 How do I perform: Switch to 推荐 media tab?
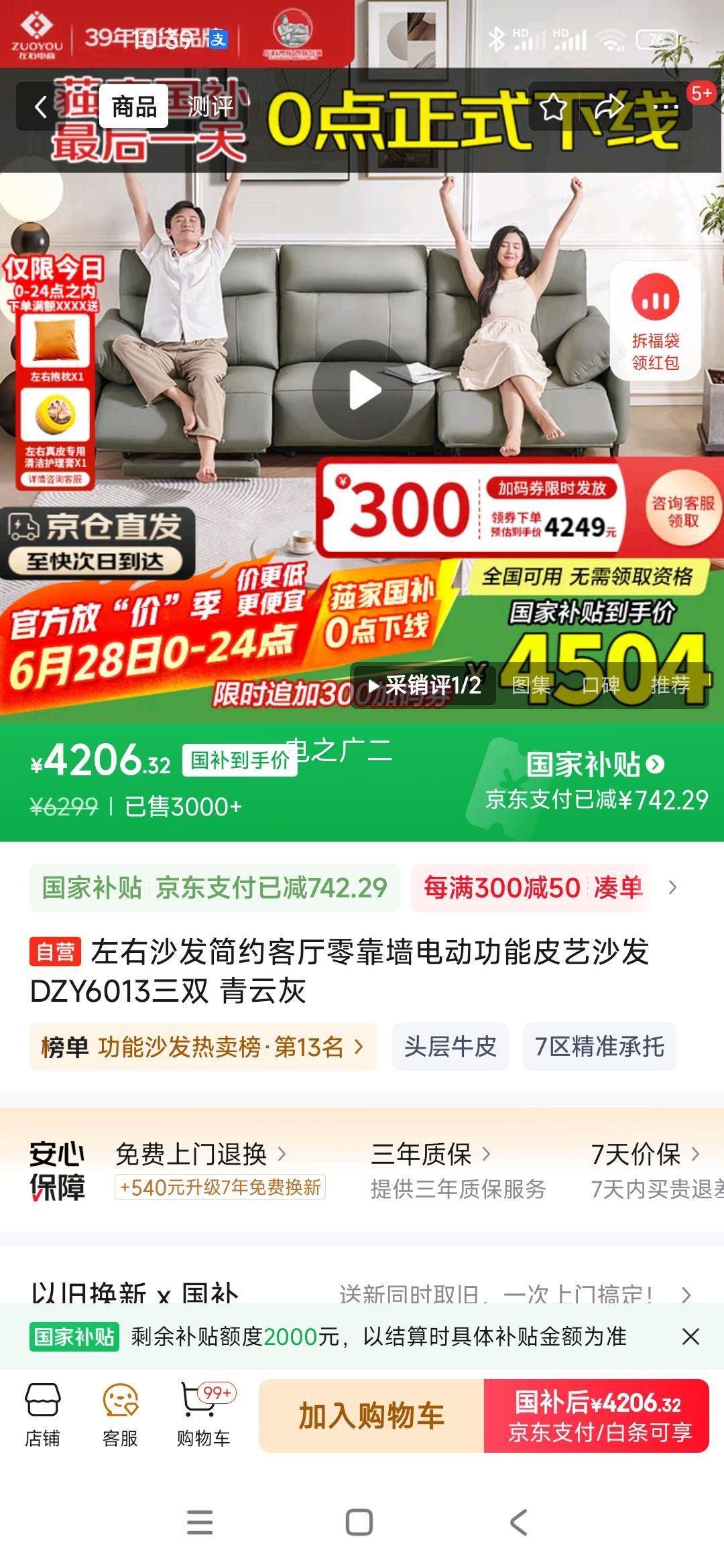670,685
